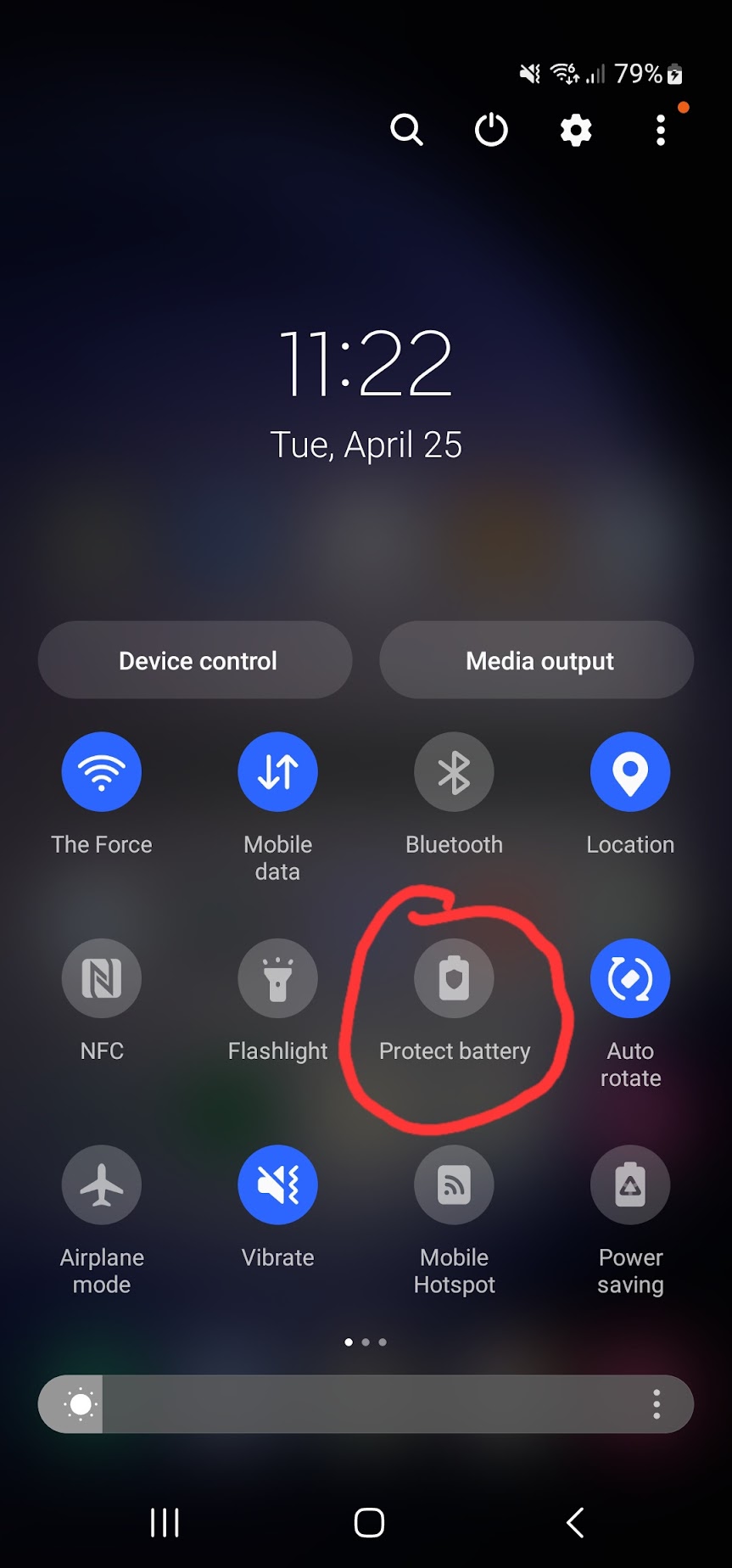Viewport: 732px width, 1568px height.
Task: Open settings gear
Action: pos(576,131)
